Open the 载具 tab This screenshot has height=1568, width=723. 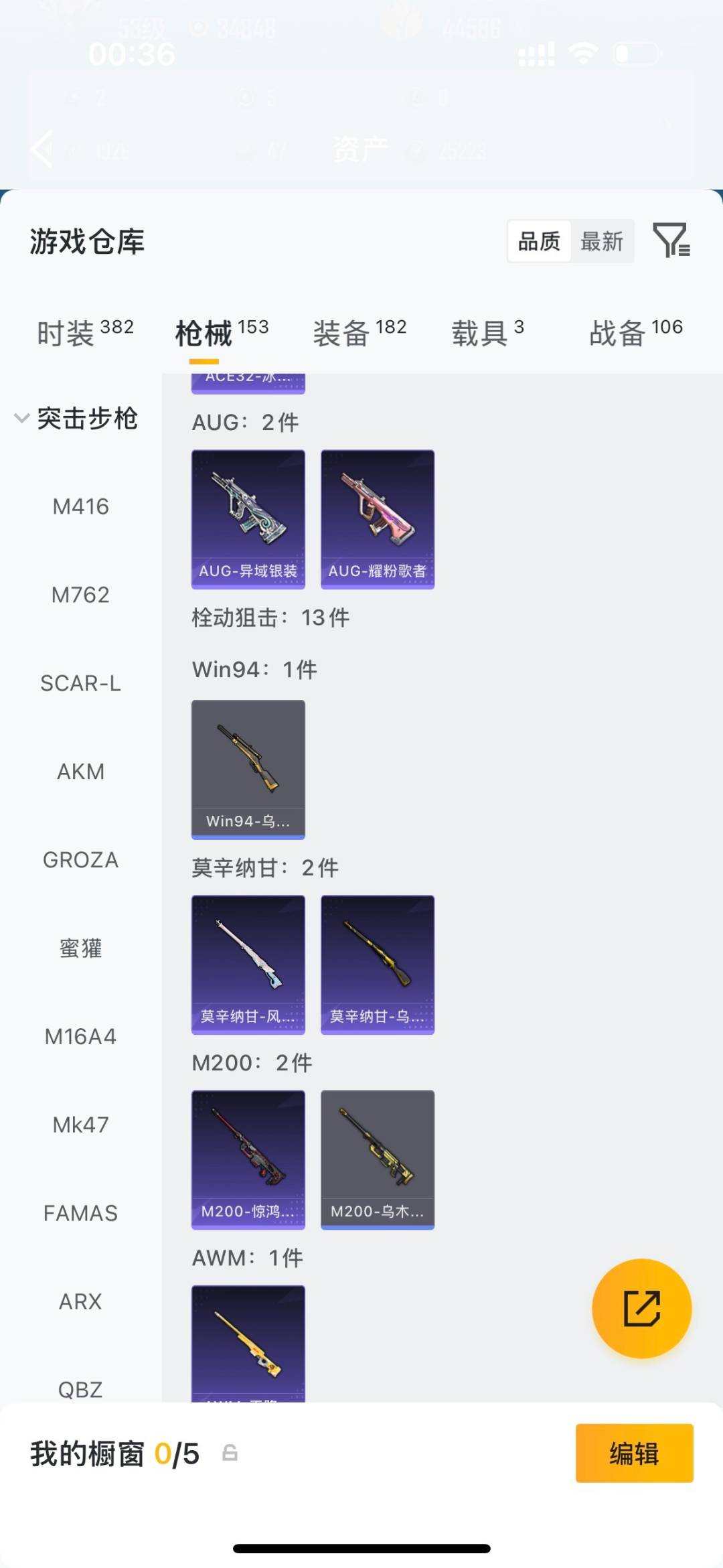click(x=487, y=332)
